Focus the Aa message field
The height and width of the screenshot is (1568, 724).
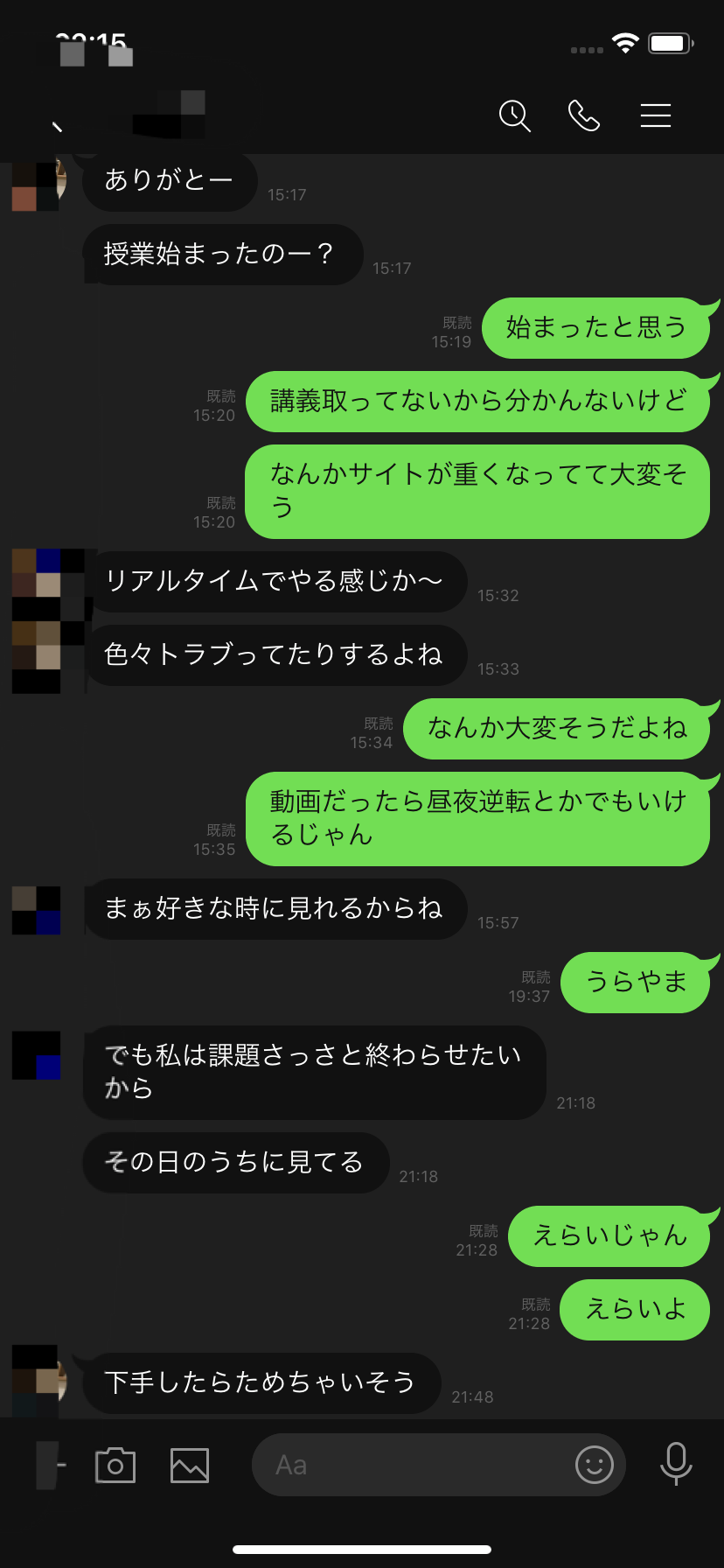[x=411, y=1466]
